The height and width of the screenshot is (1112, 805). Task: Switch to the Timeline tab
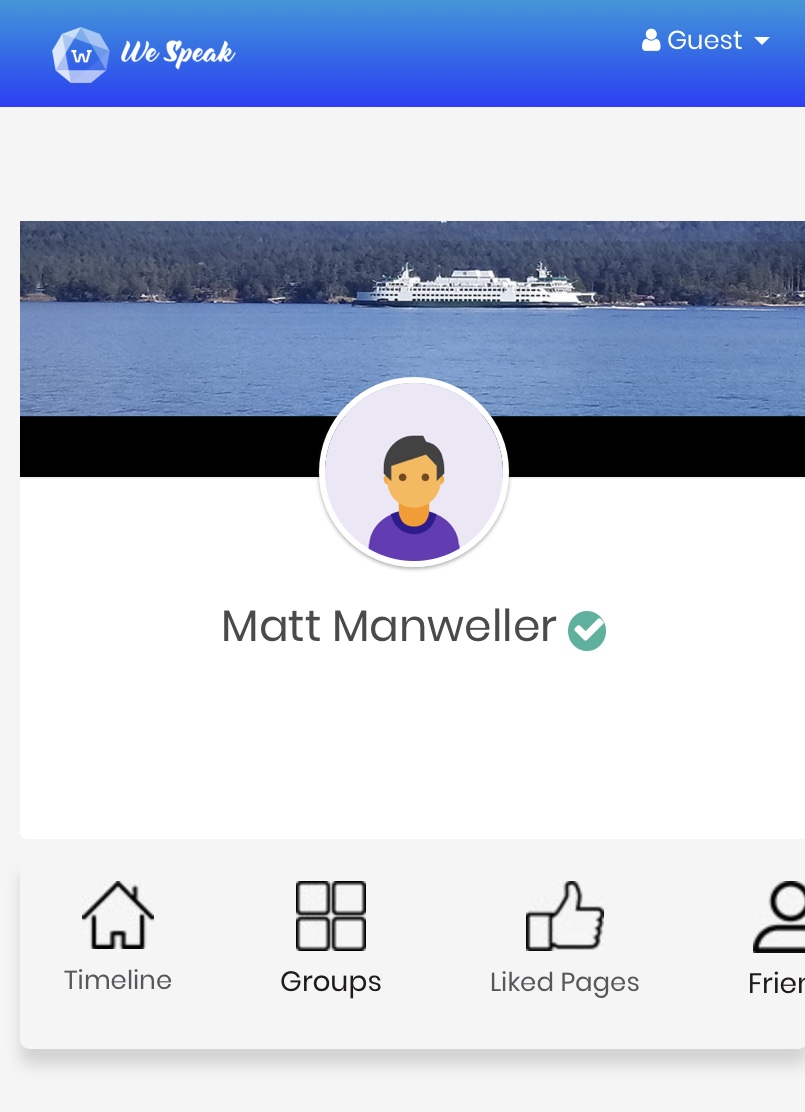click(118, 937)
